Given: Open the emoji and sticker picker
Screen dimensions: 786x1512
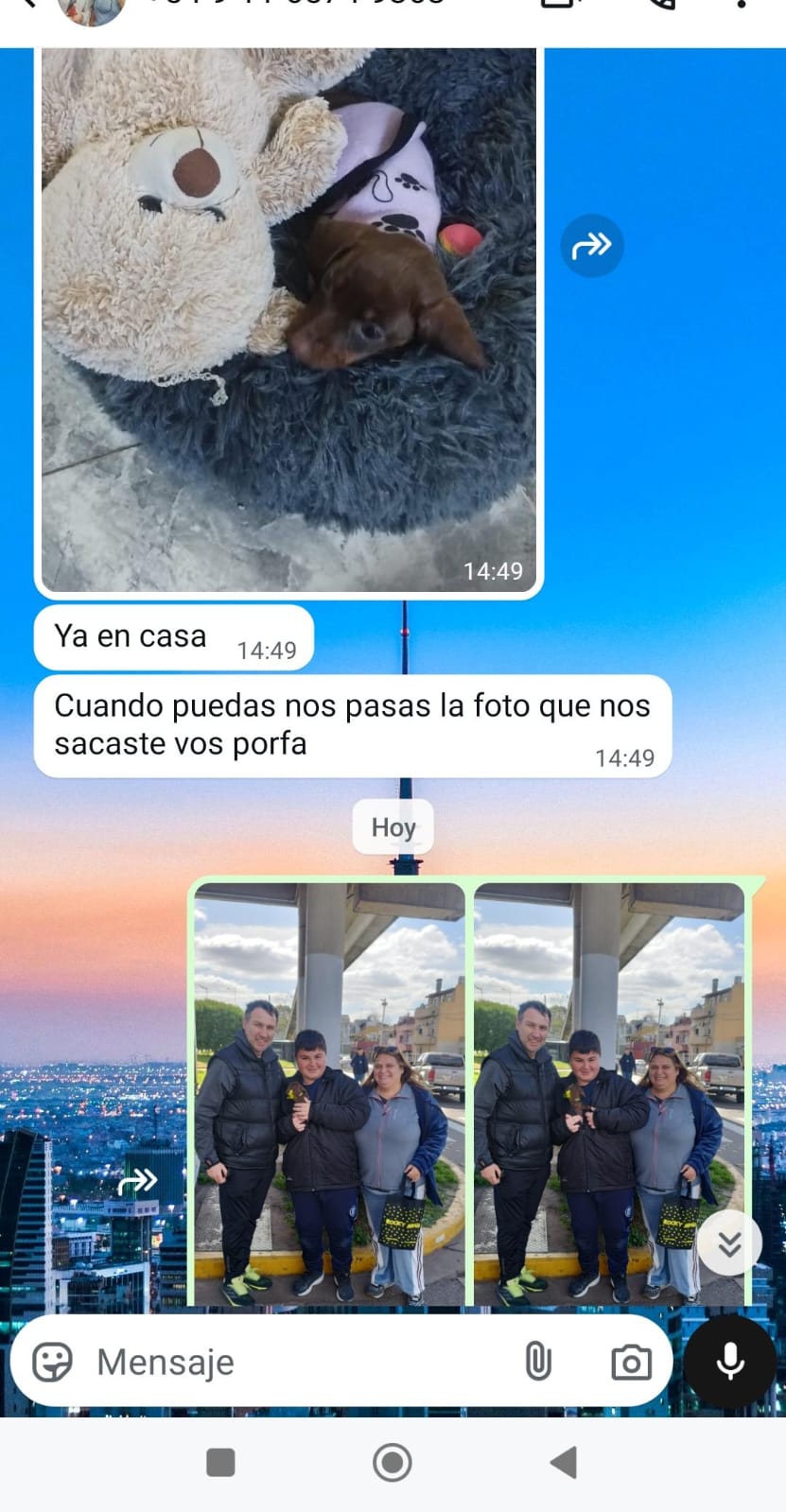Looking at the screenshot, I should point(53,1363).
